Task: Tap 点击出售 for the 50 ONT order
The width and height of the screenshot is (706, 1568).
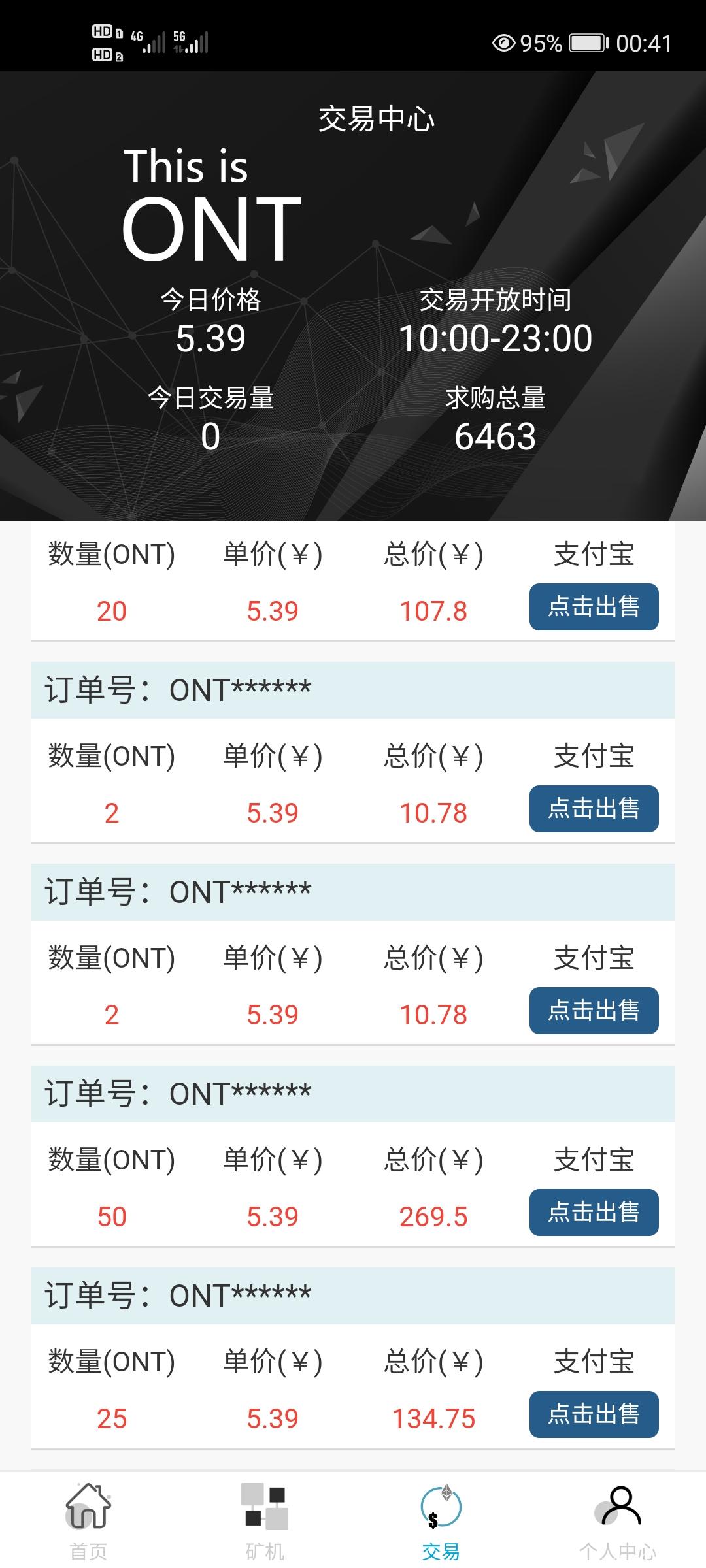Action: (594, 1213)
